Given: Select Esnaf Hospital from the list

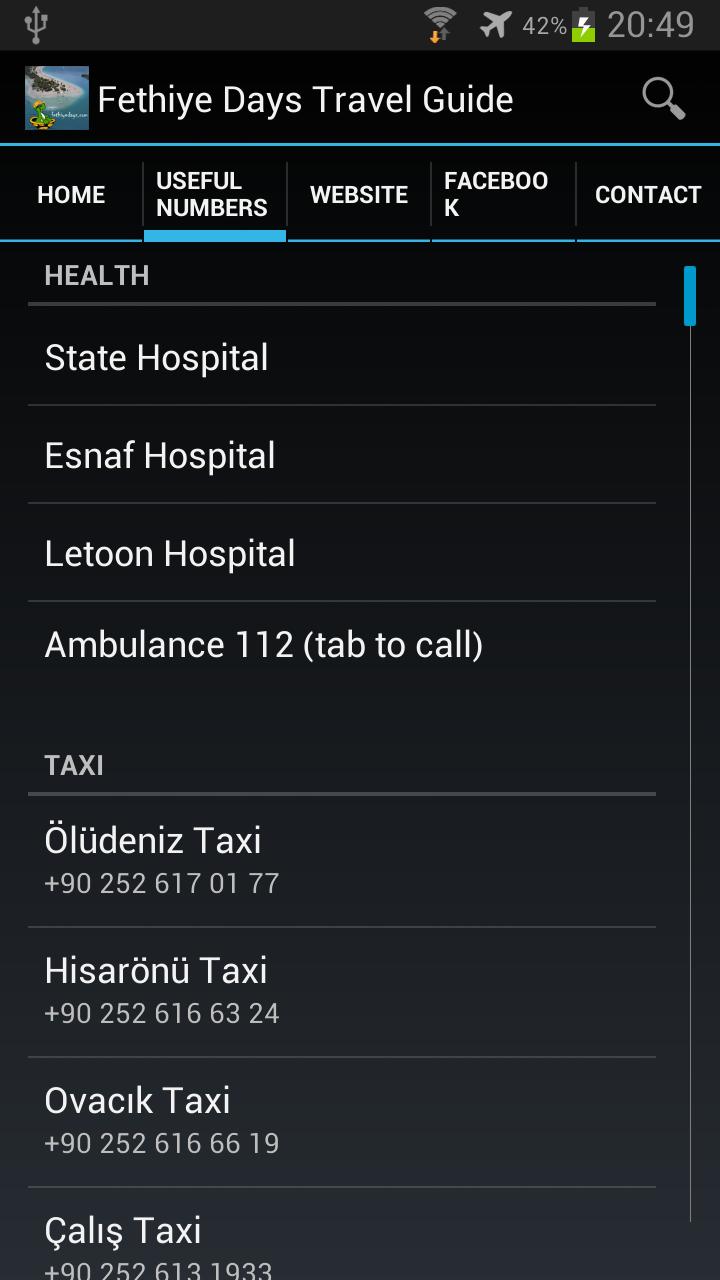Looking at the screenshot, I should (340, 456).
